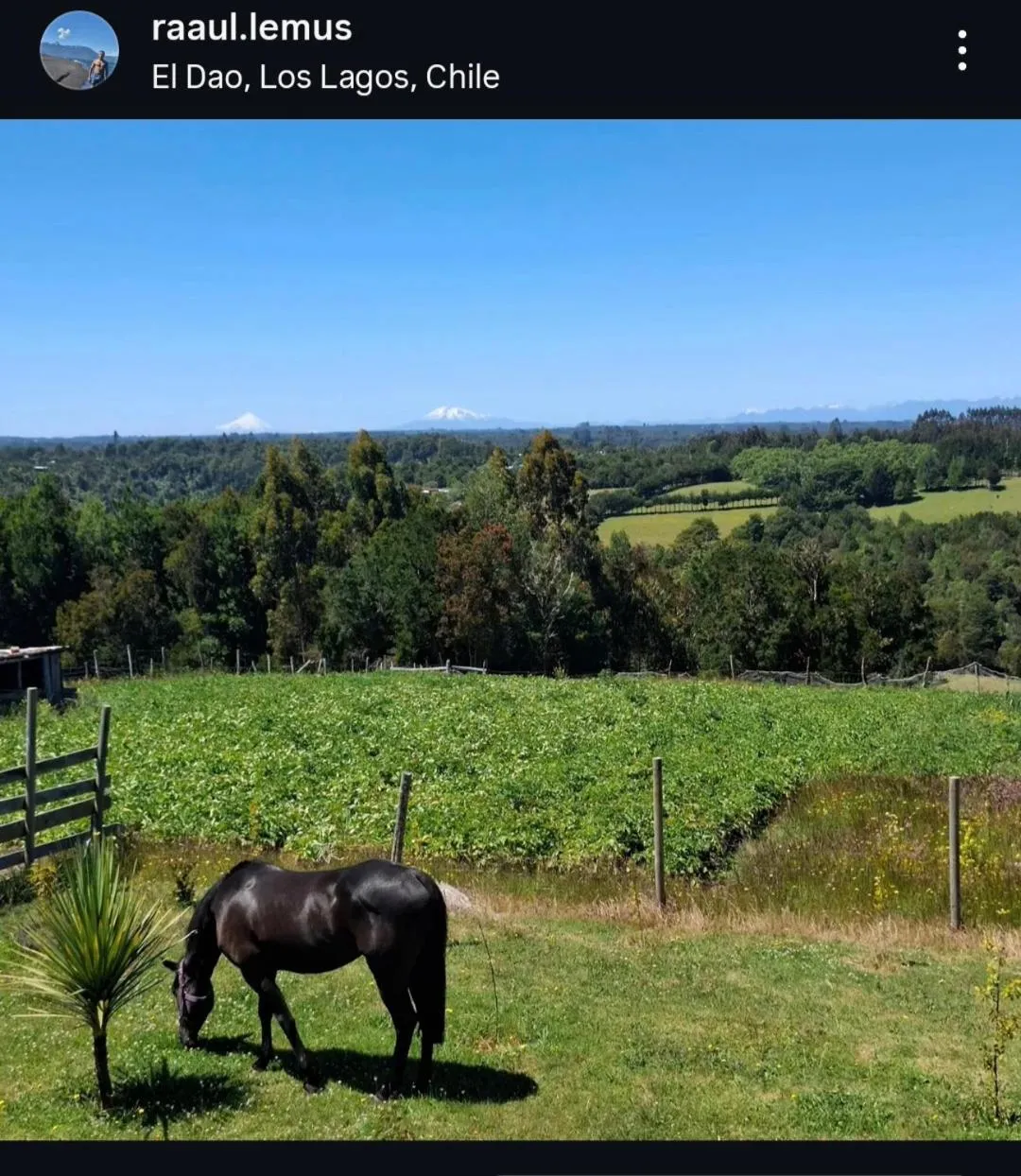Viewport: 1021px width, 1176px height.
Task: Open the post's three-dot options menu
Action: pyautogui.click(x=961, y=50)
